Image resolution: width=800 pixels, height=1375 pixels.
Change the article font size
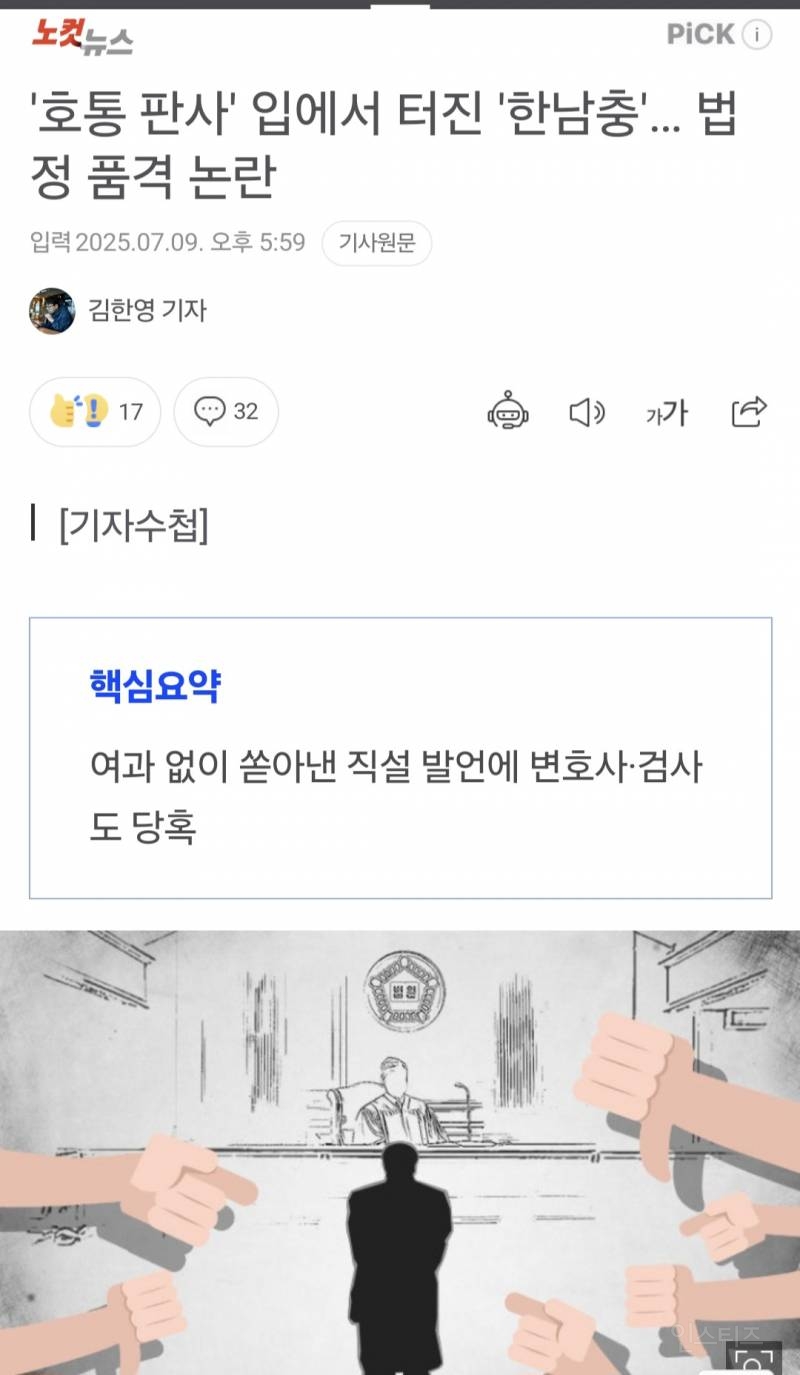(667, 412)
